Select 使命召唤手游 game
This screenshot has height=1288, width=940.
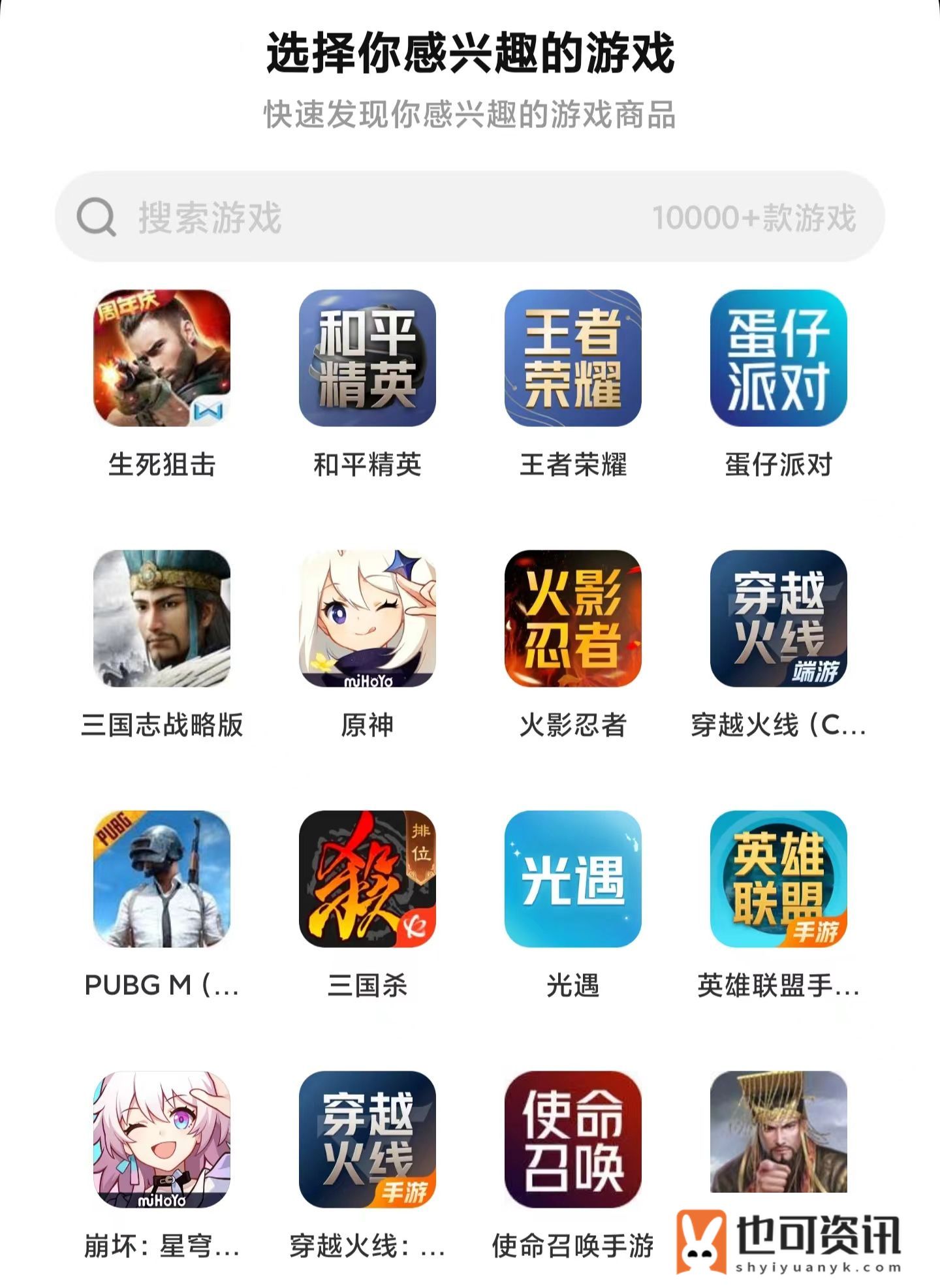[572, 1139]
